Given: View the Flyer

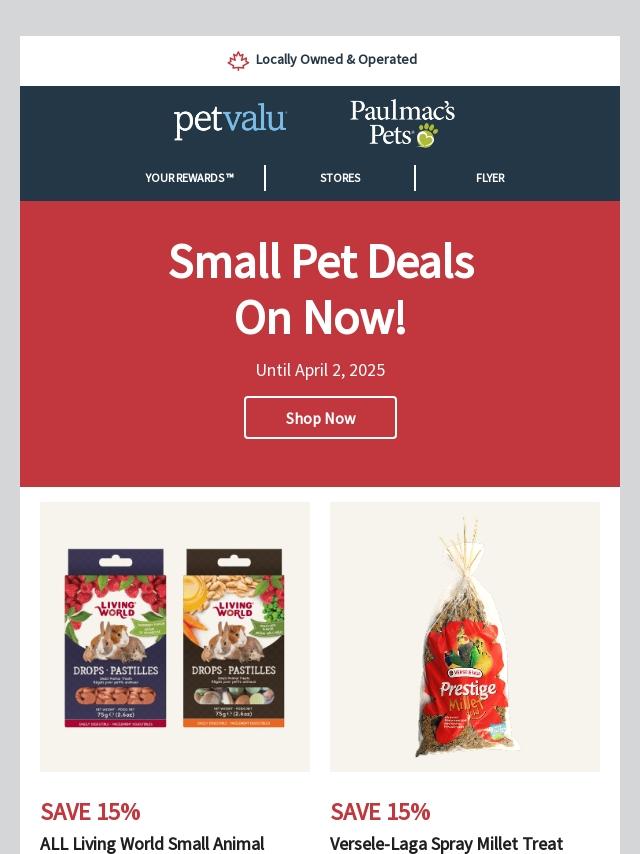Looking at the screenshot, I should (490, 178).
